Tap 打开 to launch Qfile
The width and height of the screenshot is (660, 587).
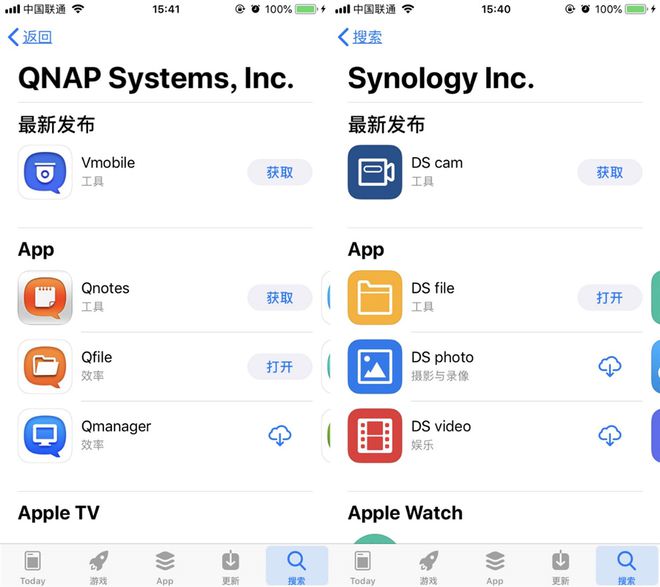click(x=280, y=367)
